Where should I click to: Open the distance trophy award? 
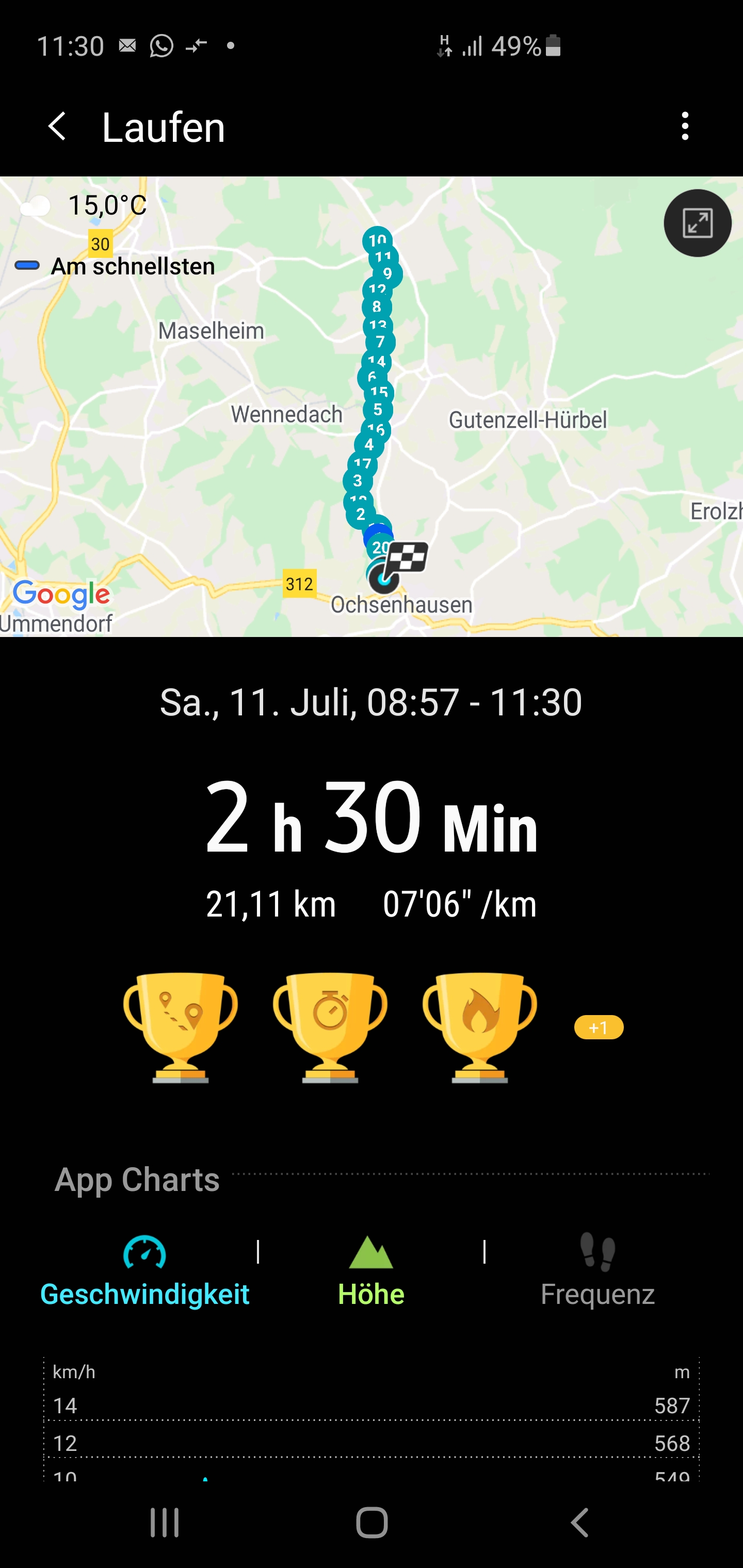pyautogui.click(x=180, y=1027)
